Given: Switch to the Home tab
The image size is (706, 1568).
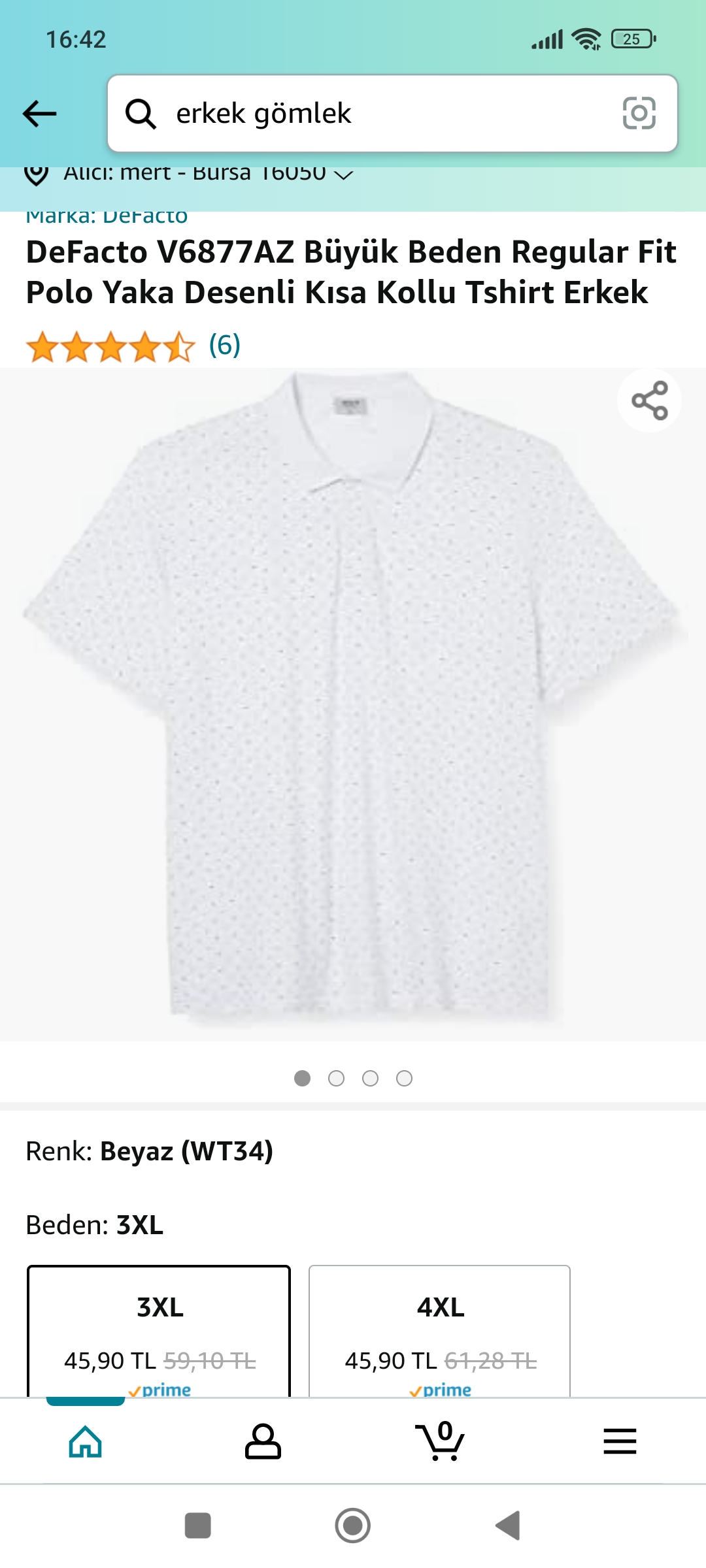Looking at the screenshot, I should pyautogui.click(x=86, y=1441).
